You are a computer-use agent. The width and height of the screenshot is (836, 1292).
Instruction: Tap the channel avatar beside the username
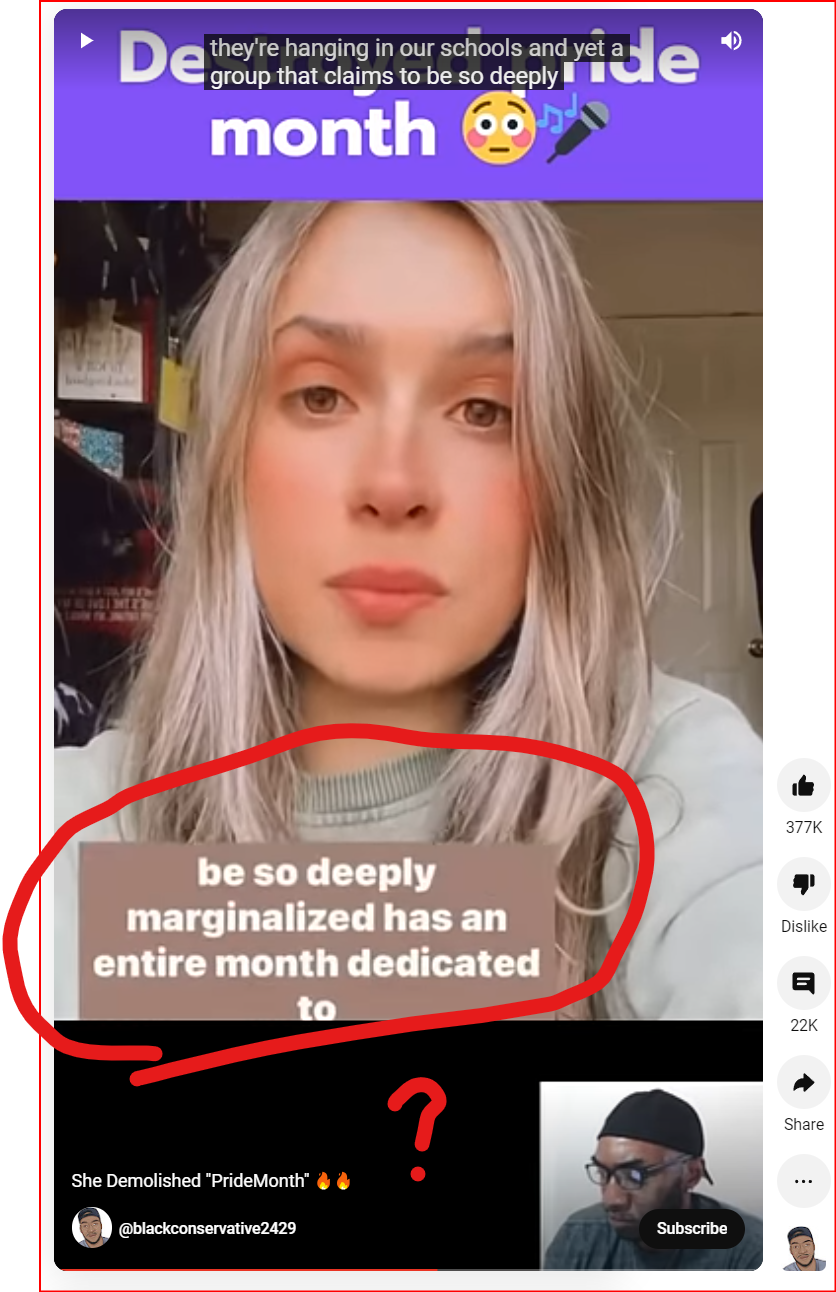tap(92, 1227)
